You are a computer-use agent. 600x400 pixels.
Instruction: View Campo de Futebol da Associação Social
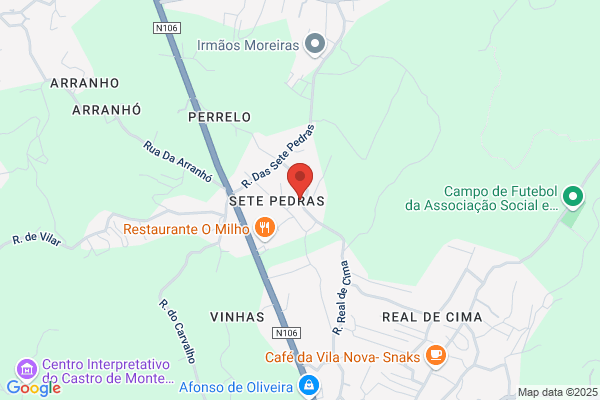(x=572, y=196)
